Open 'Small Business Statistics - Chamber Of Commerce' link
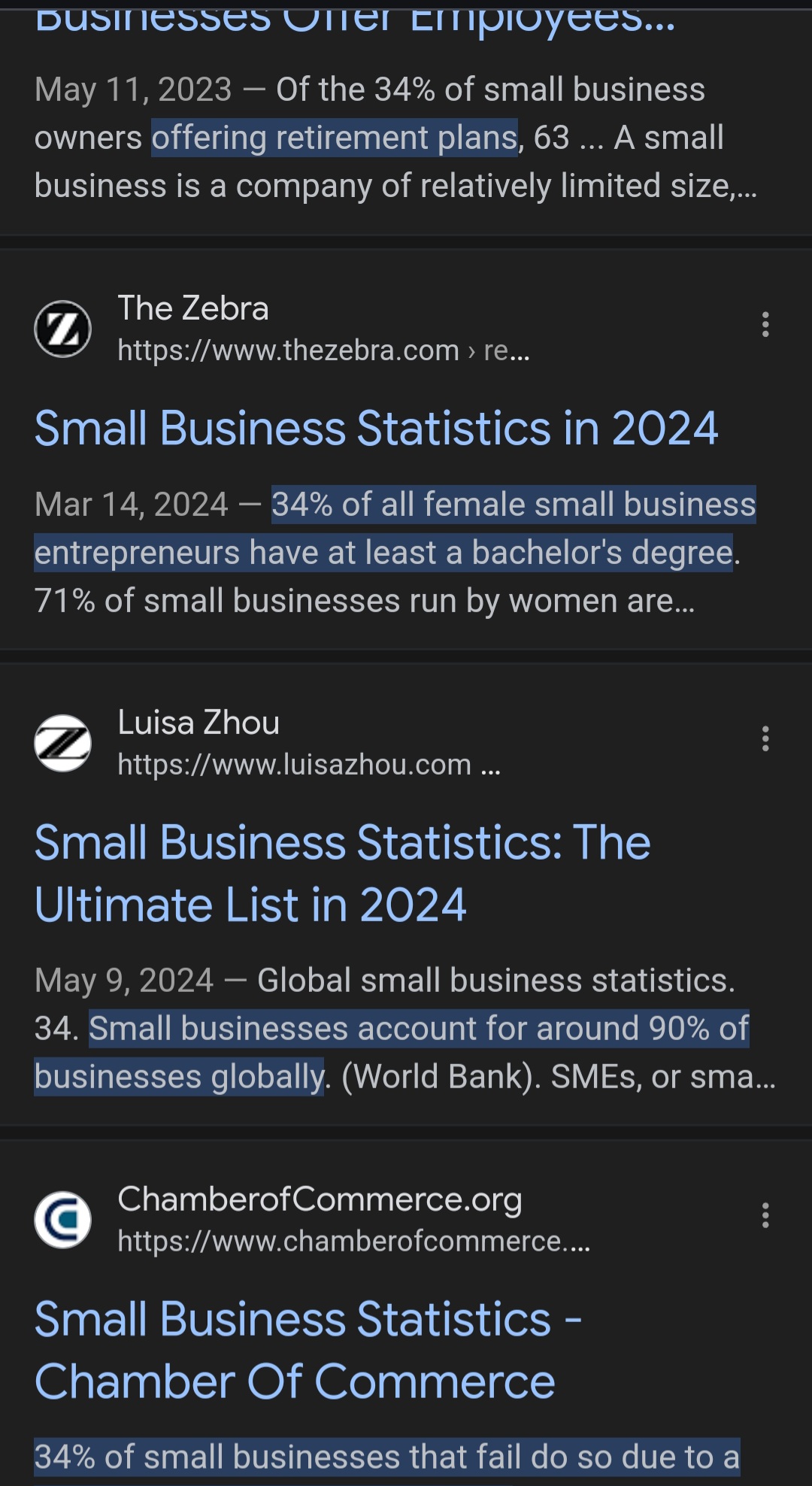The image size is (812, 1486). (x=308, y=1350)
